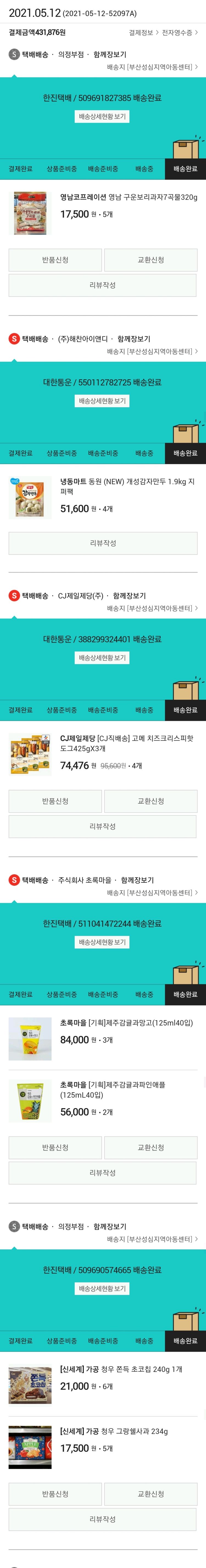The image size is (206, 1568).
Task: Open 함께장보기 for CJ제일제당(주)
Action: coord(129,596)
